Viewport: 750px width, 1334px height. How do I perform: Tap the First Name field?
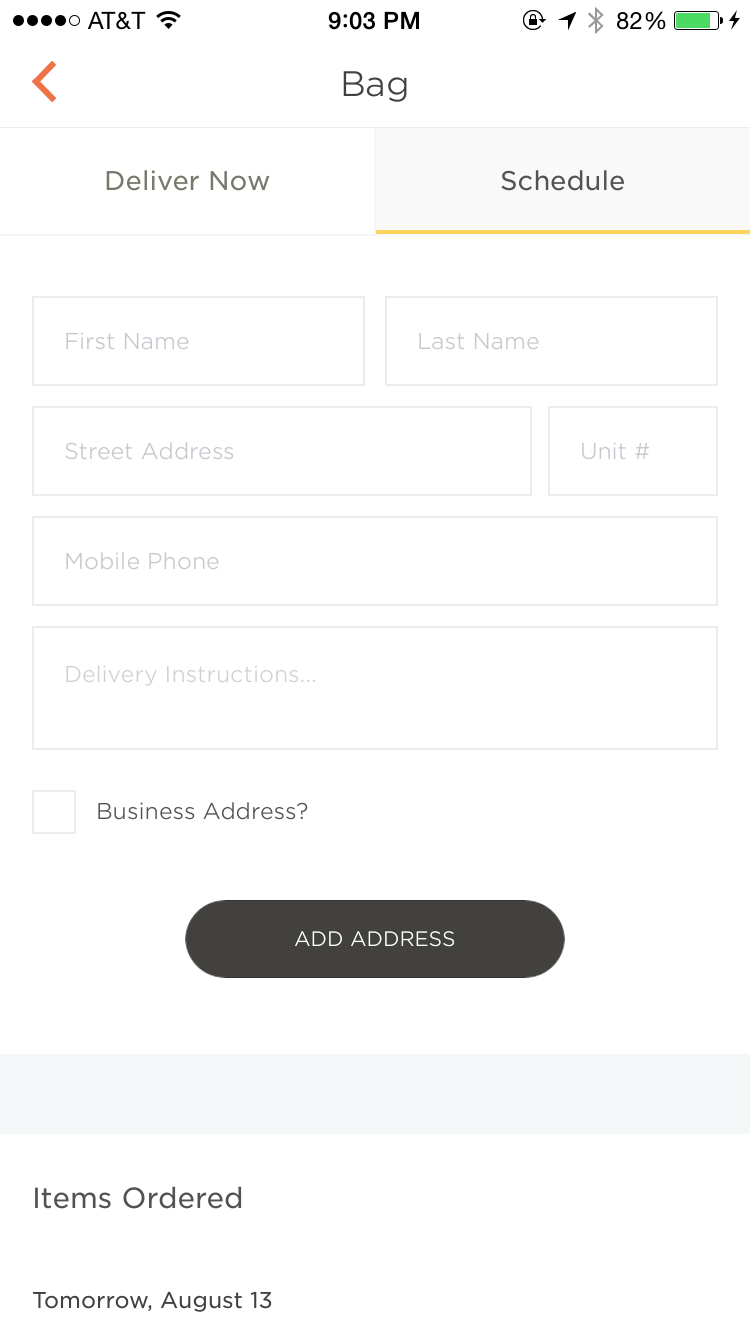click(x=198, y=341)
